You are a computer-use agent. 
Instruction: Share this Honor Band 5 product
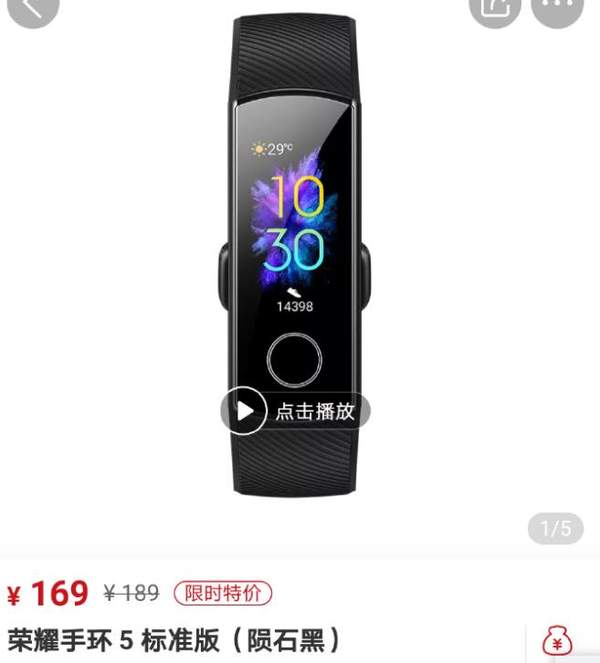(494, 8)
